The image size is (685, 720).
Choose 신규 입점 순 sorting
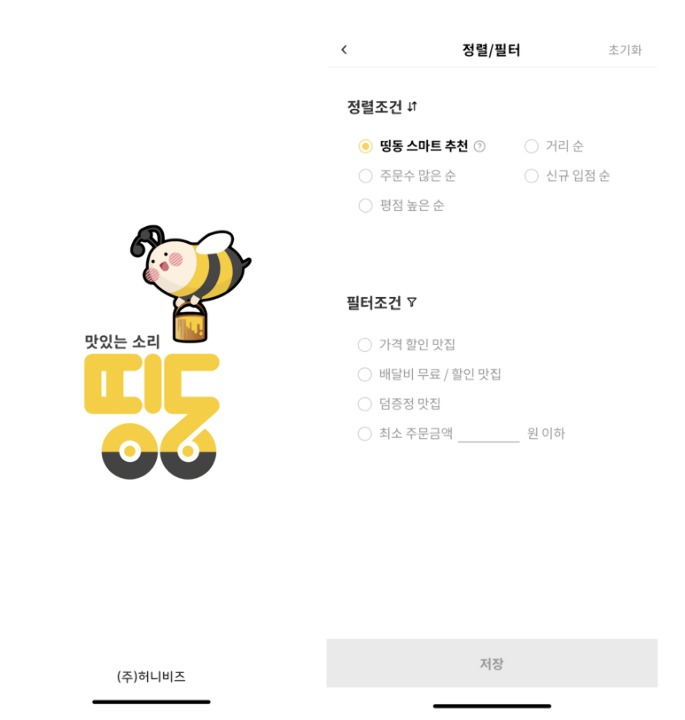coord(531,176)
